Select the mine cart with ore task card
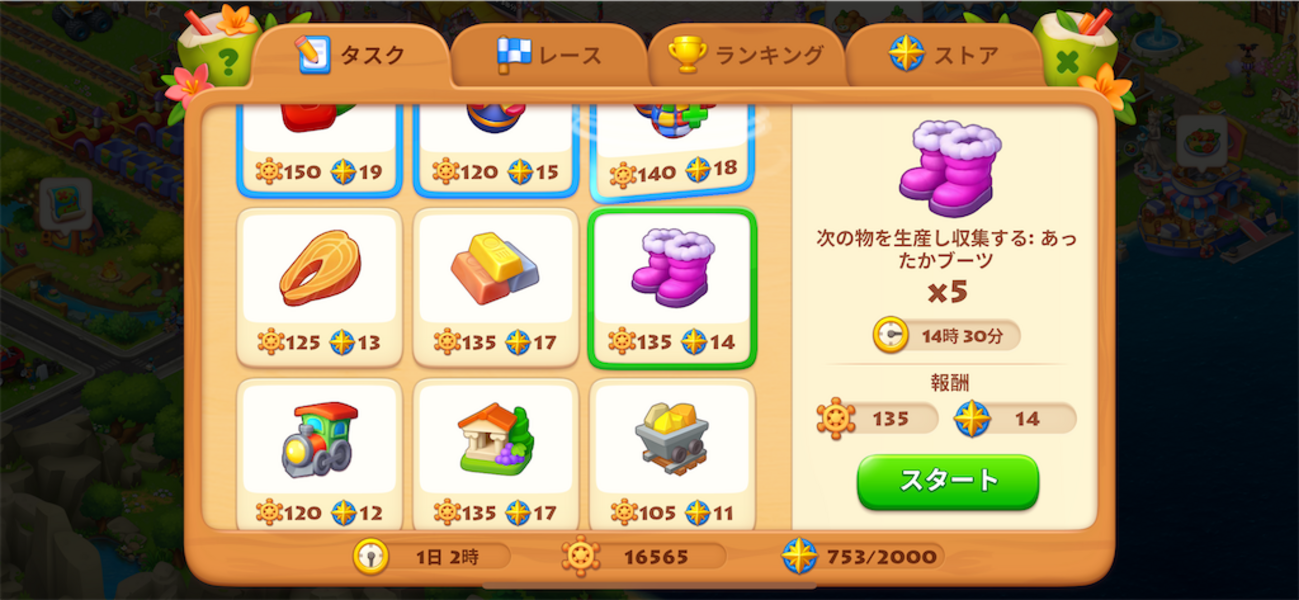The image size is (1299, 600). tap(672, 455)
